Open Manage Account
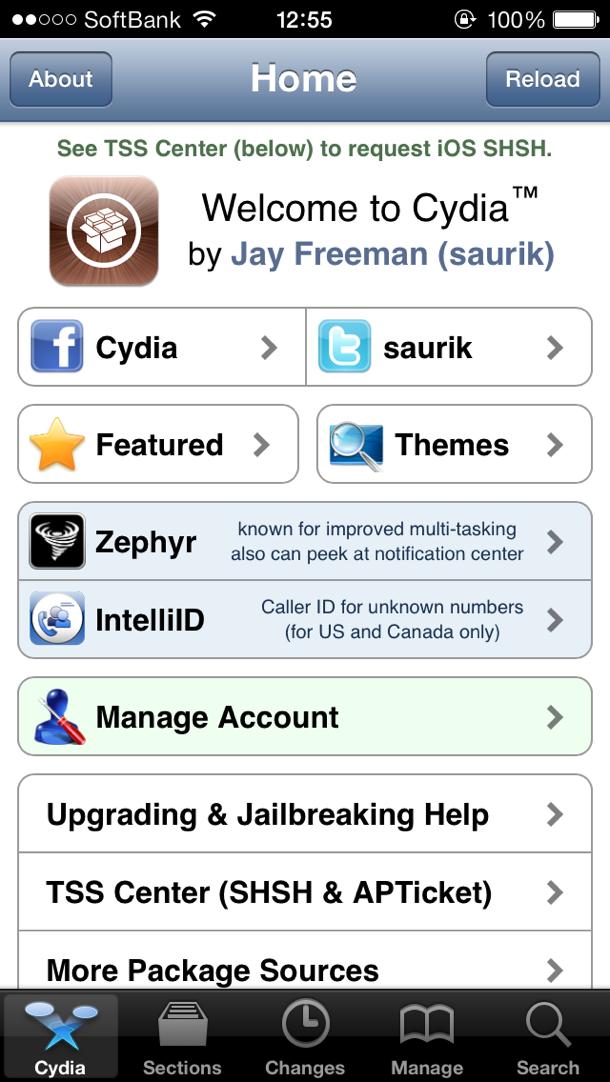Screen dimensions: 610x1082 [305, 717]
